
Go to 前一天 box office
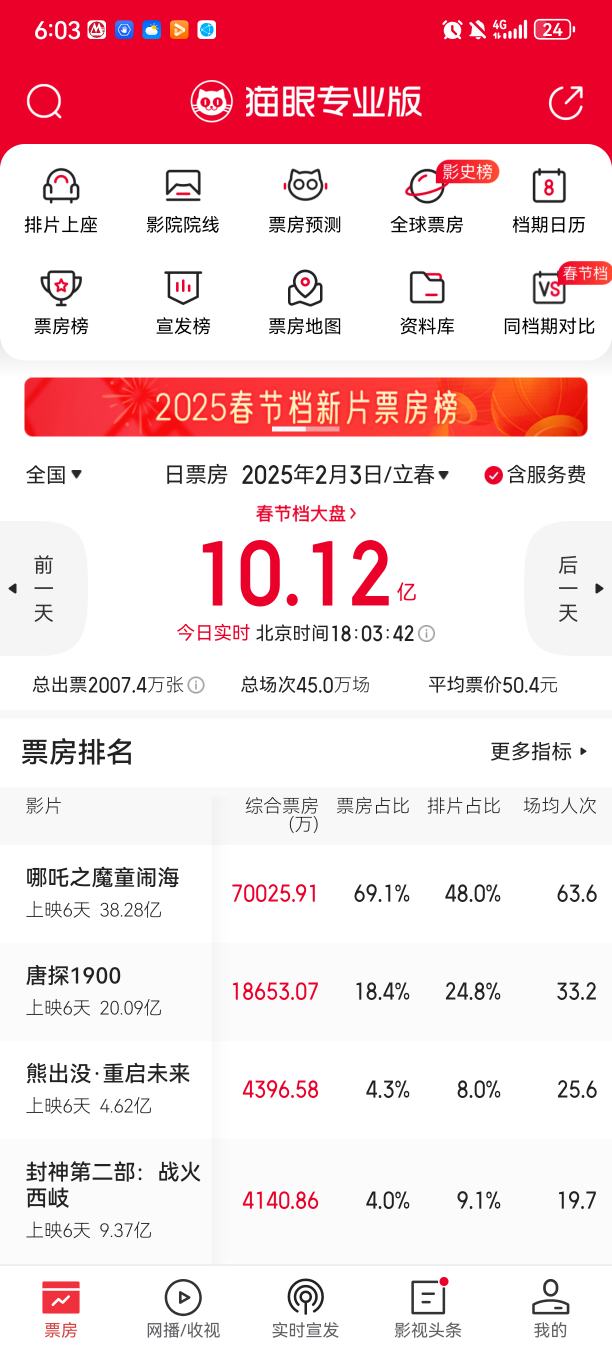(43, 588)
